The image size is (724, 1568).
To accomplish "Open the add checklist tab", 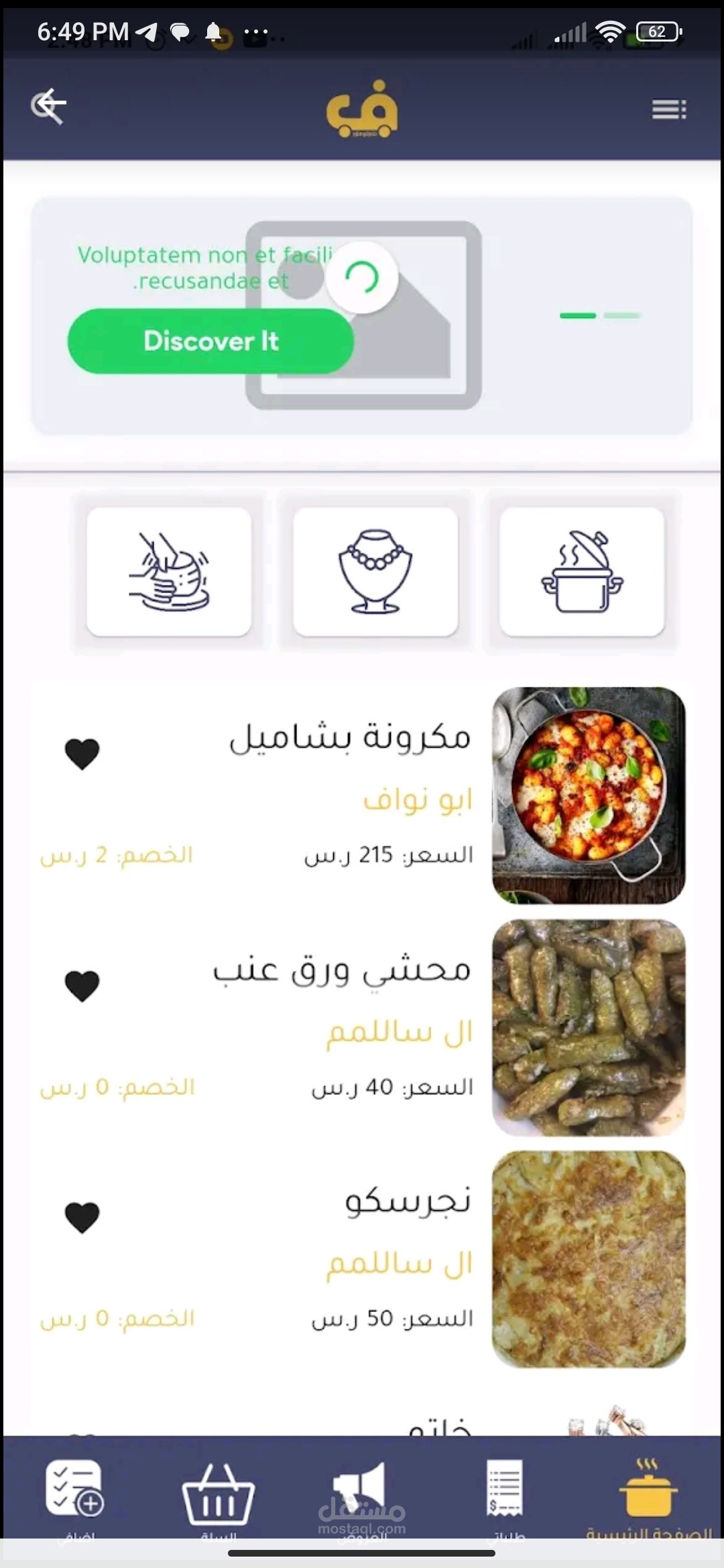I will coord(74,1497).
